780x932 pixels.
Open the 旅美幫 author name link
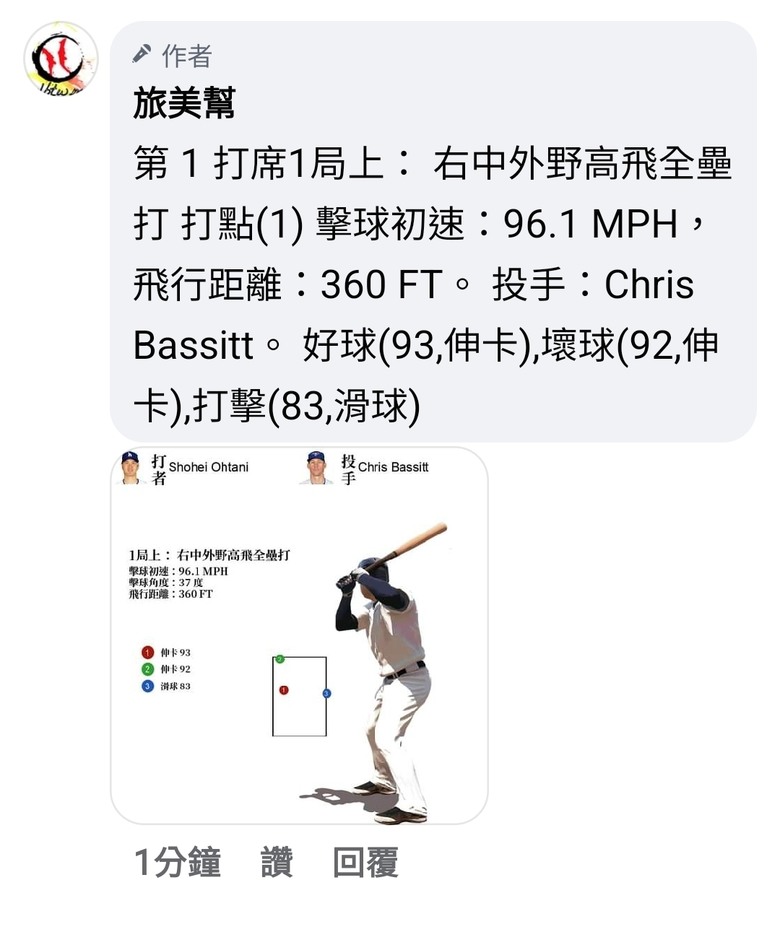pyautogui.click(x=183, y=105)
